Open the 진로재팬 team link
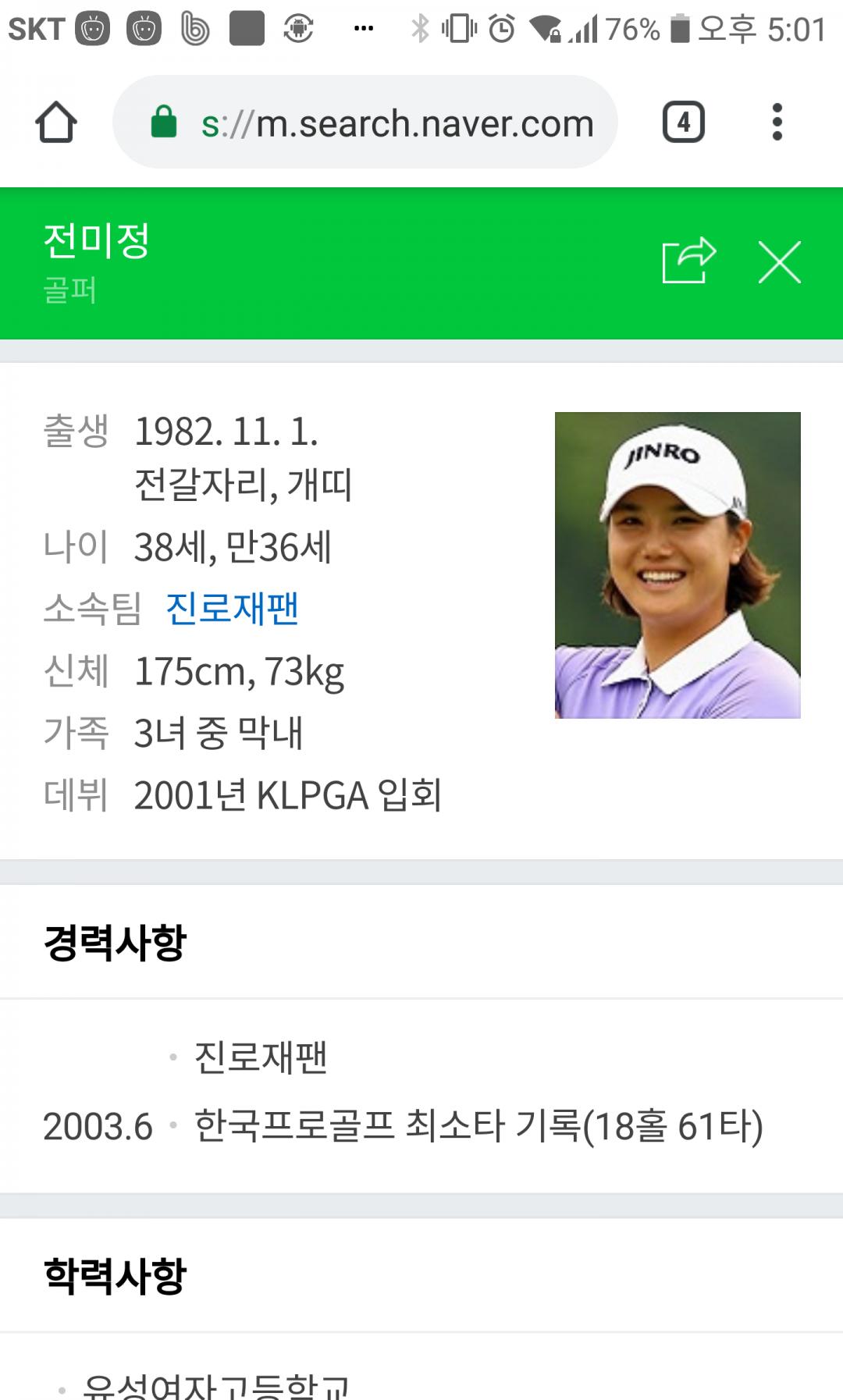 point(233,609)
